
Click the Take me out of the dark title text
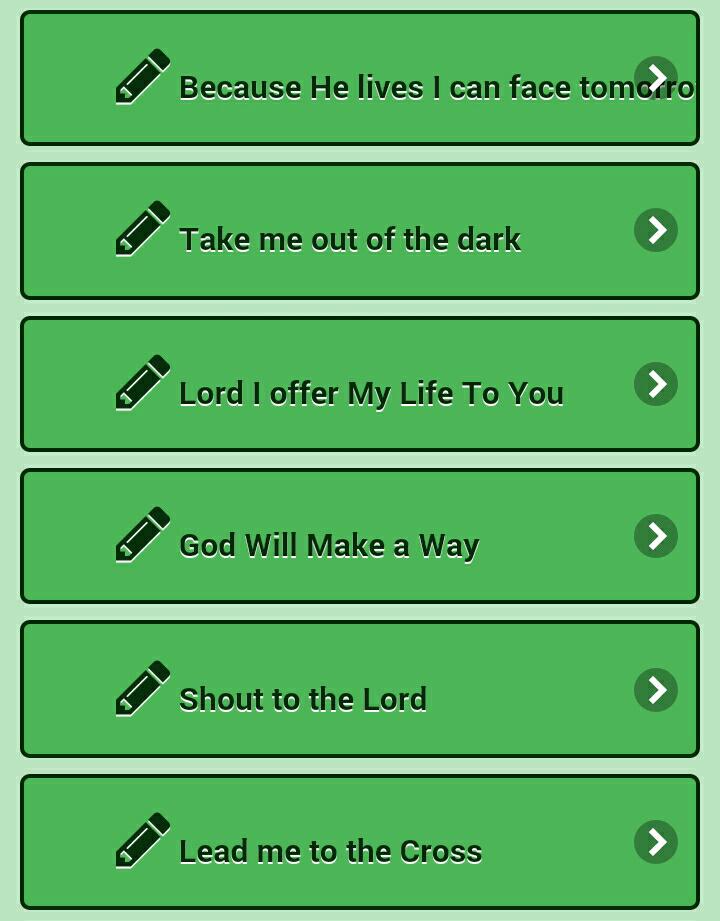click(x=350, y=239)
